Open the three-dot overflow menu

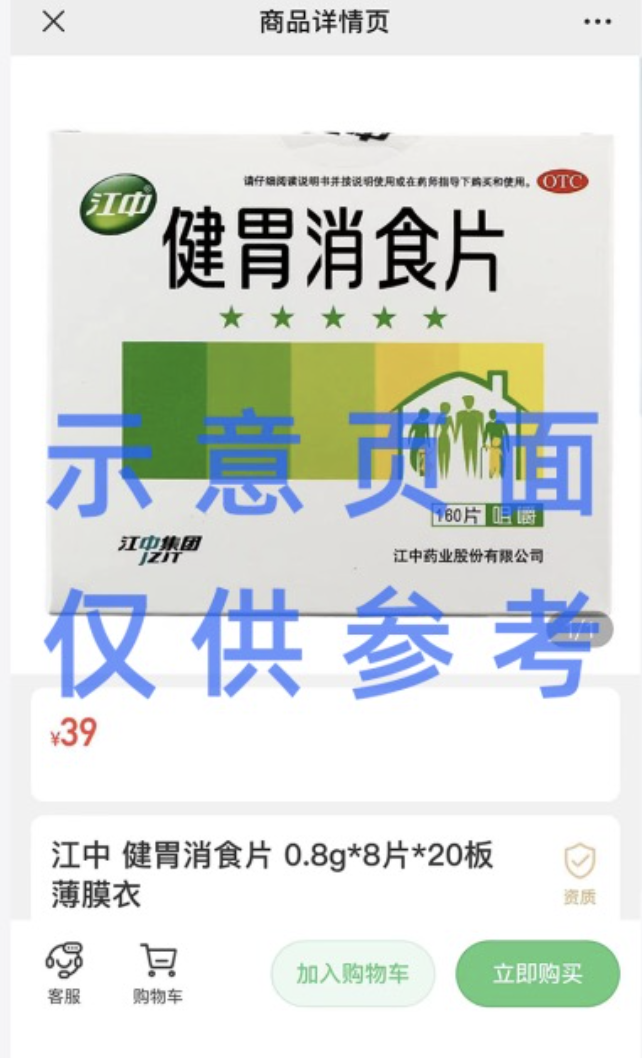click(597, 22)
